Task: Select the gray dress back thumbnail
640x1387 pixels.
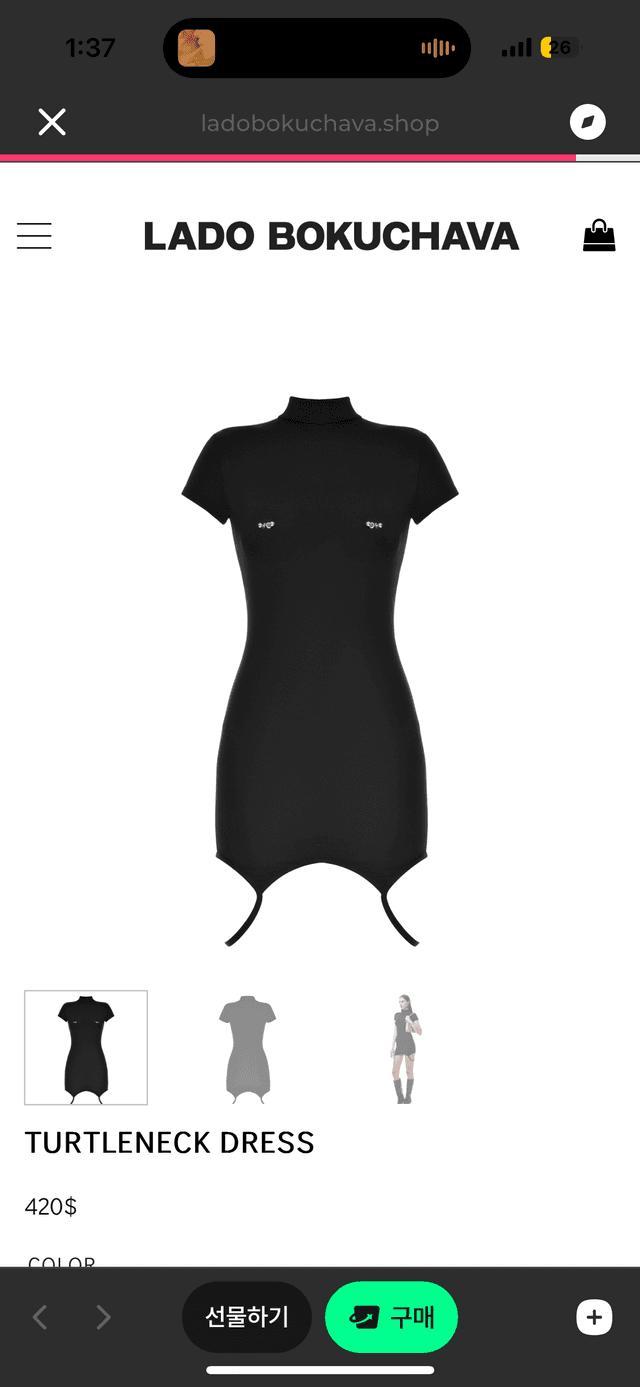Action: tap(246, 1047)
